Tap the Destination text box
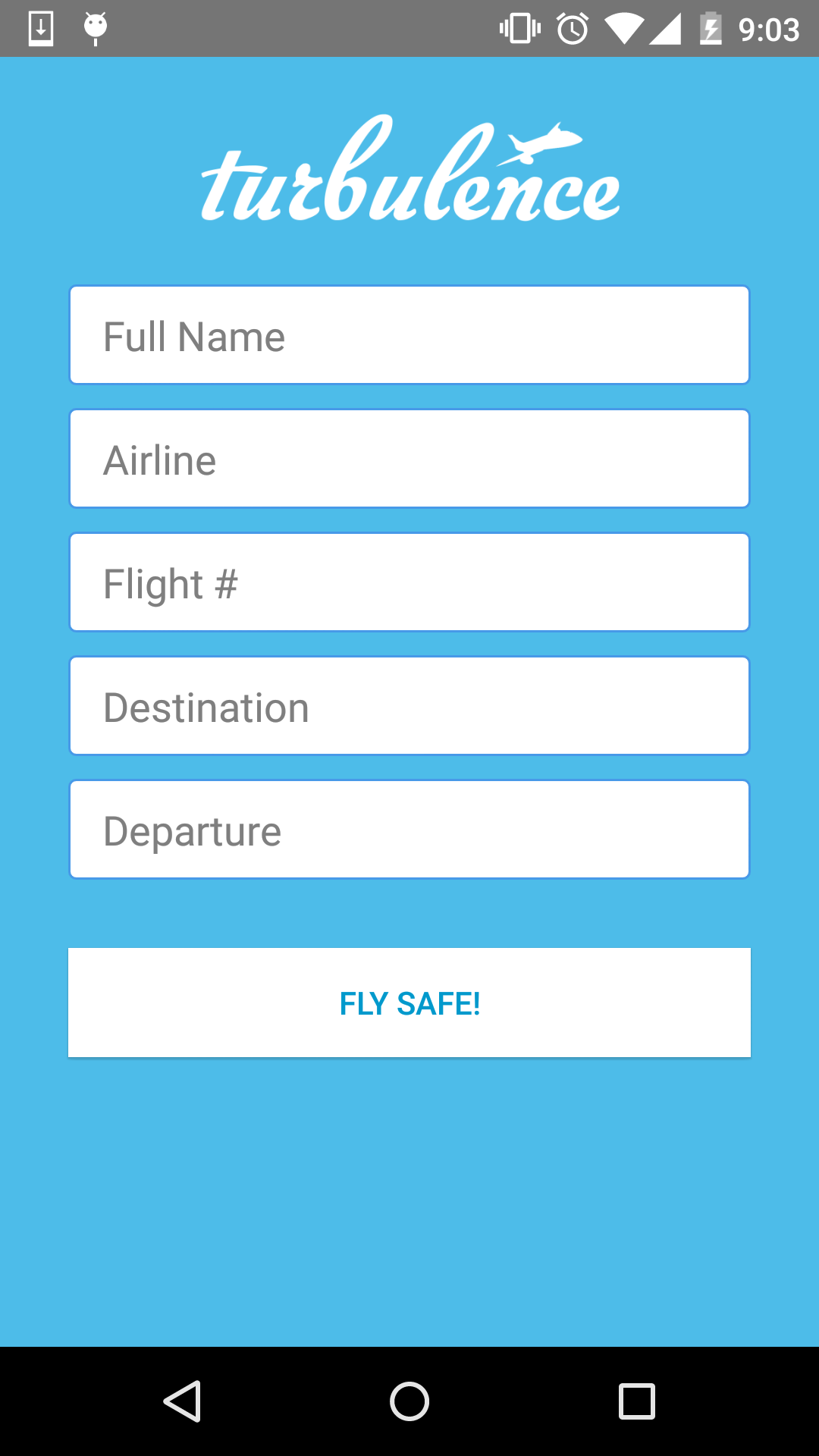Screen dimensions: 819x1456 pyautogui.click(x=409, y=706)
